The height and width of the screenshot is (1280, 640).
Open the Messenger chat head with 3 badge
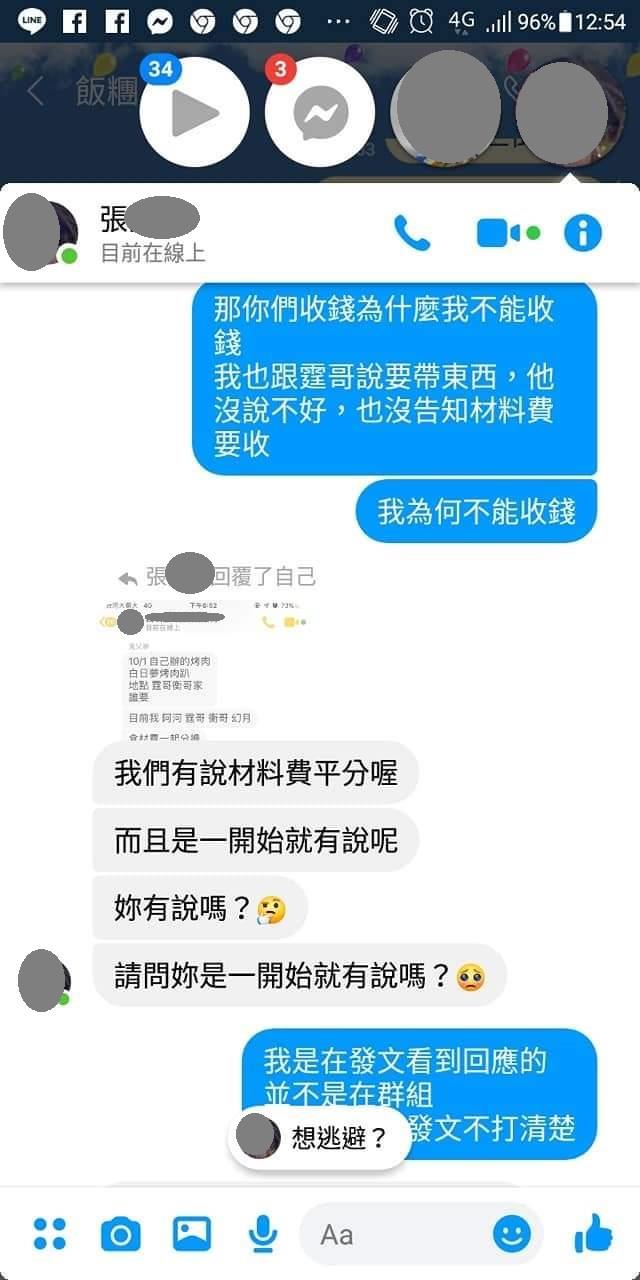320,112
